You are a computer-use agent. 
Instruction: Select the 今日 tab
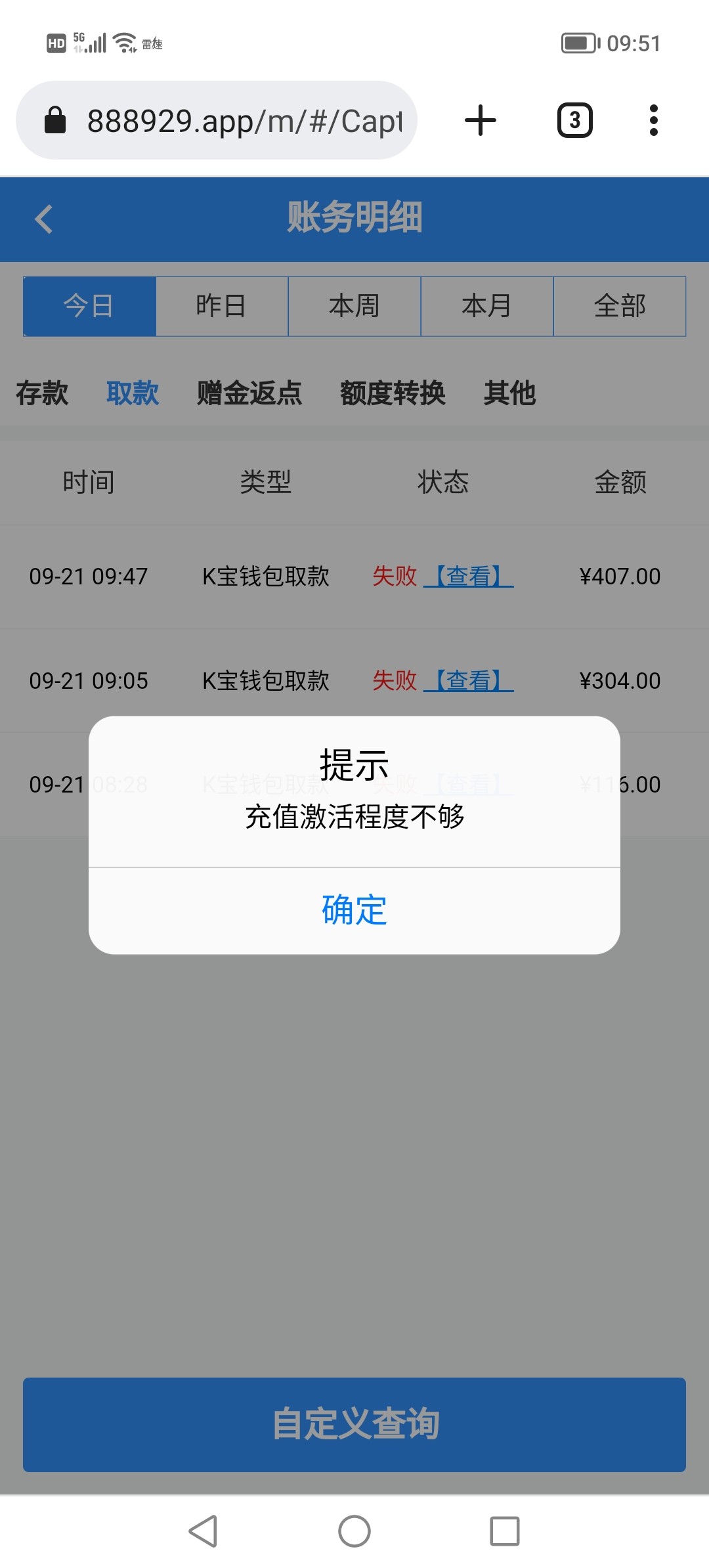(x=89, y=306)
